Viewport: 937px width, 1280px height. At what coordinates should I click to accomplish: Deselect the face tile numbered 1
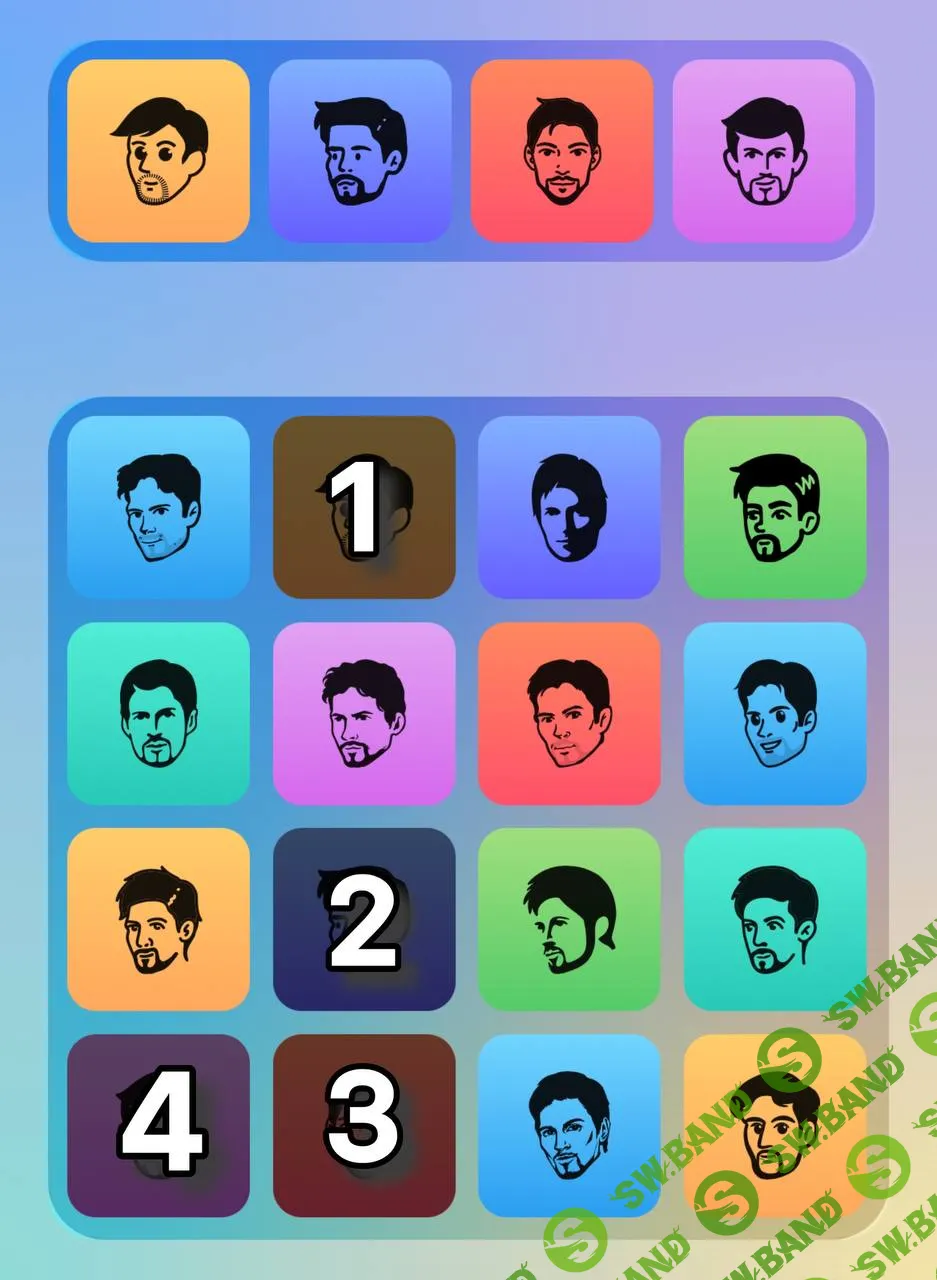364,507
